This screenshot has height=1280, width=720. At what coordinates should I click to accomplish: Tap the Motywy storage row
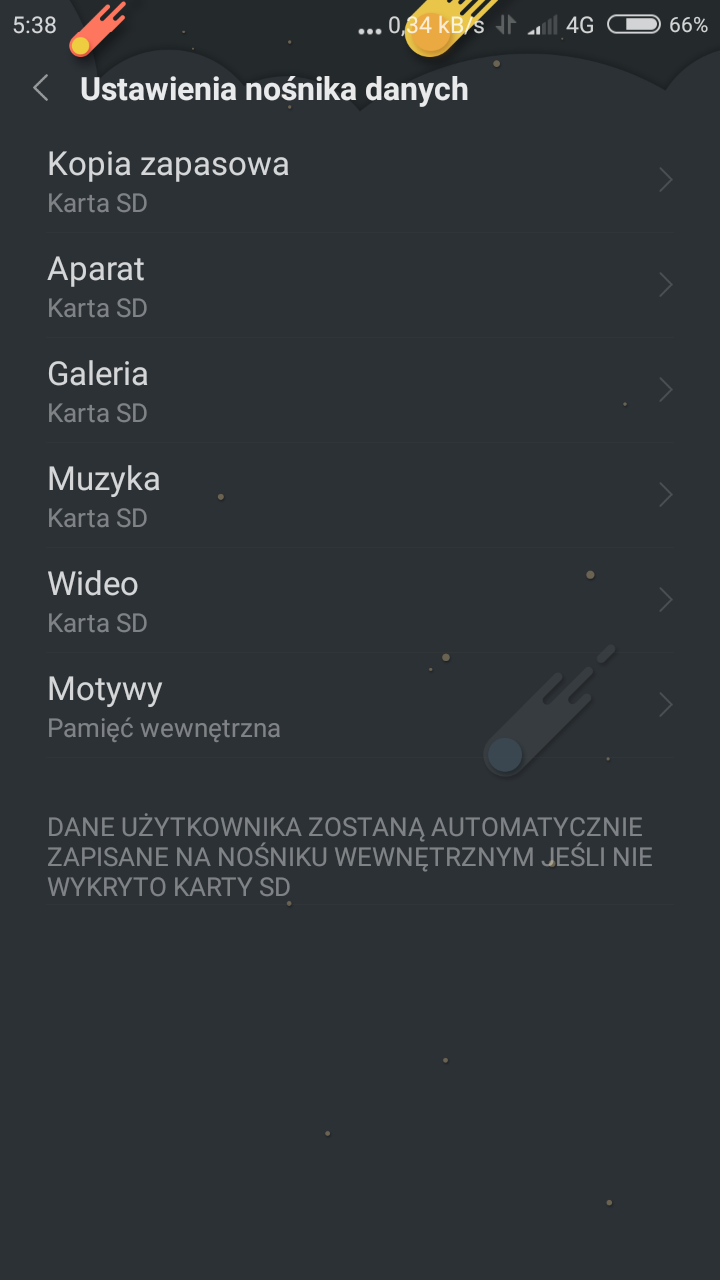360,706
